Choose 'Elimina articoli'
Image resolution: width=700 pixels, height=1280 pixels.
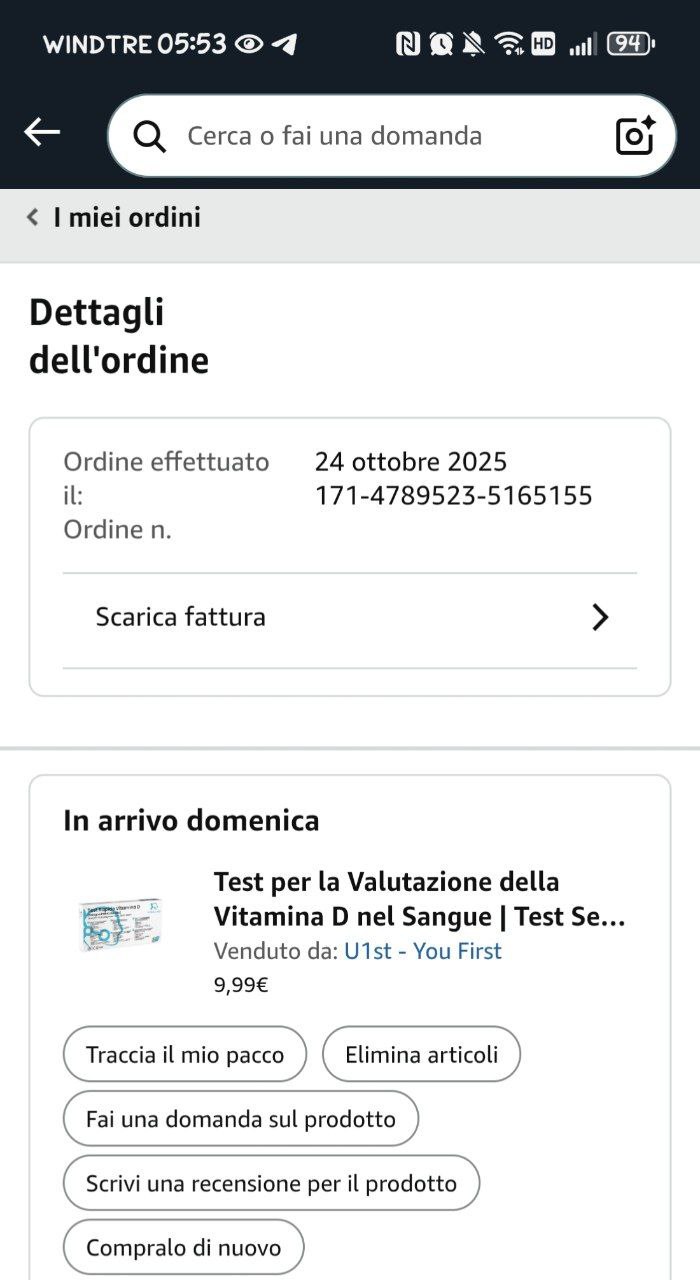pos(421,1054)
